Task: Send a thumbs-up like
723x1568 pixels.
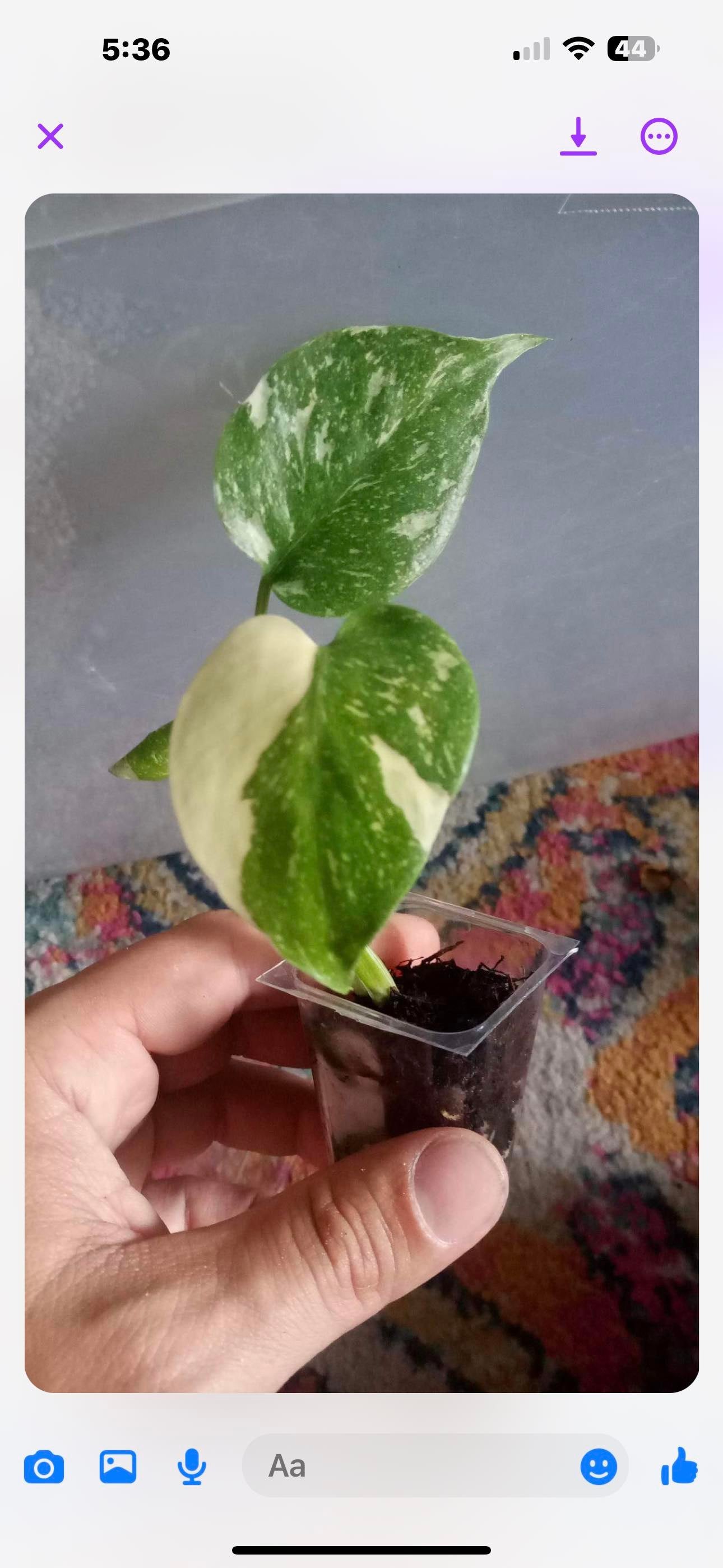Action: click(x=679, y=1466)
